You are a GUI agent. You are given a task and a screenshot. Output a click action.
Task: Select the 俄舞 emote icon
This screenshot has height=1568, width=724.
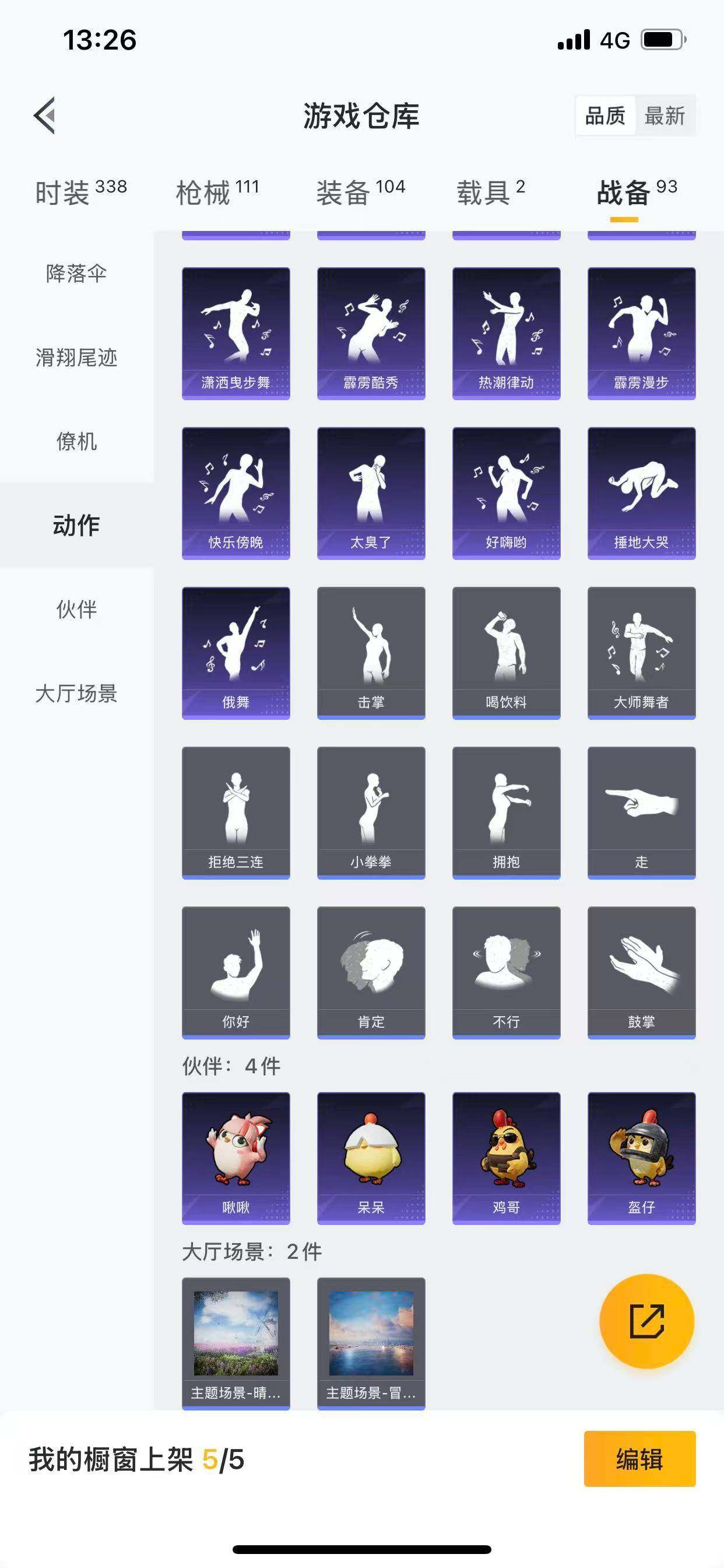(236, 652)
